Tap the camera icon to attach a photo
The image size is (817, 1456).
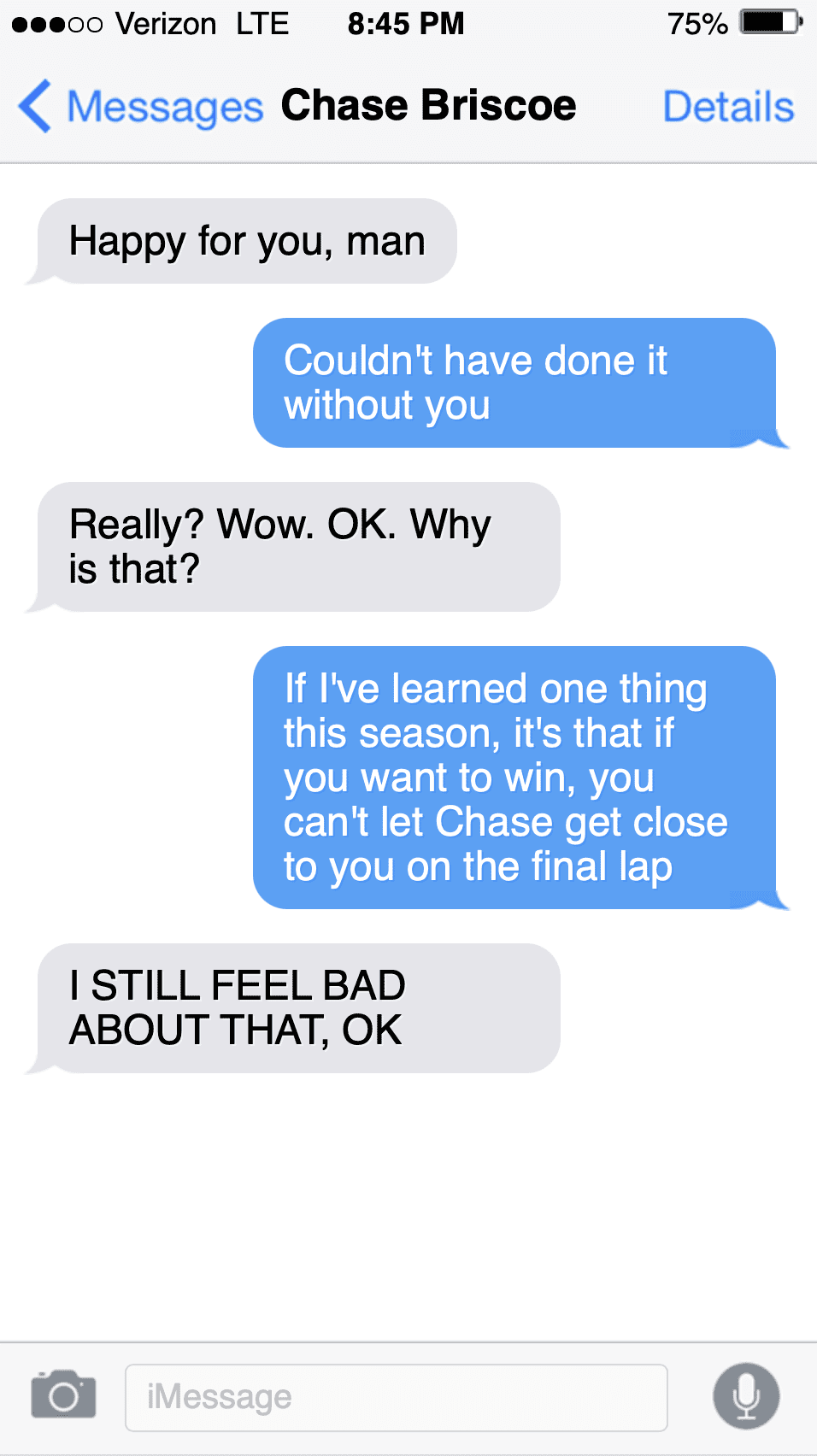click(x=63, y=1395)
